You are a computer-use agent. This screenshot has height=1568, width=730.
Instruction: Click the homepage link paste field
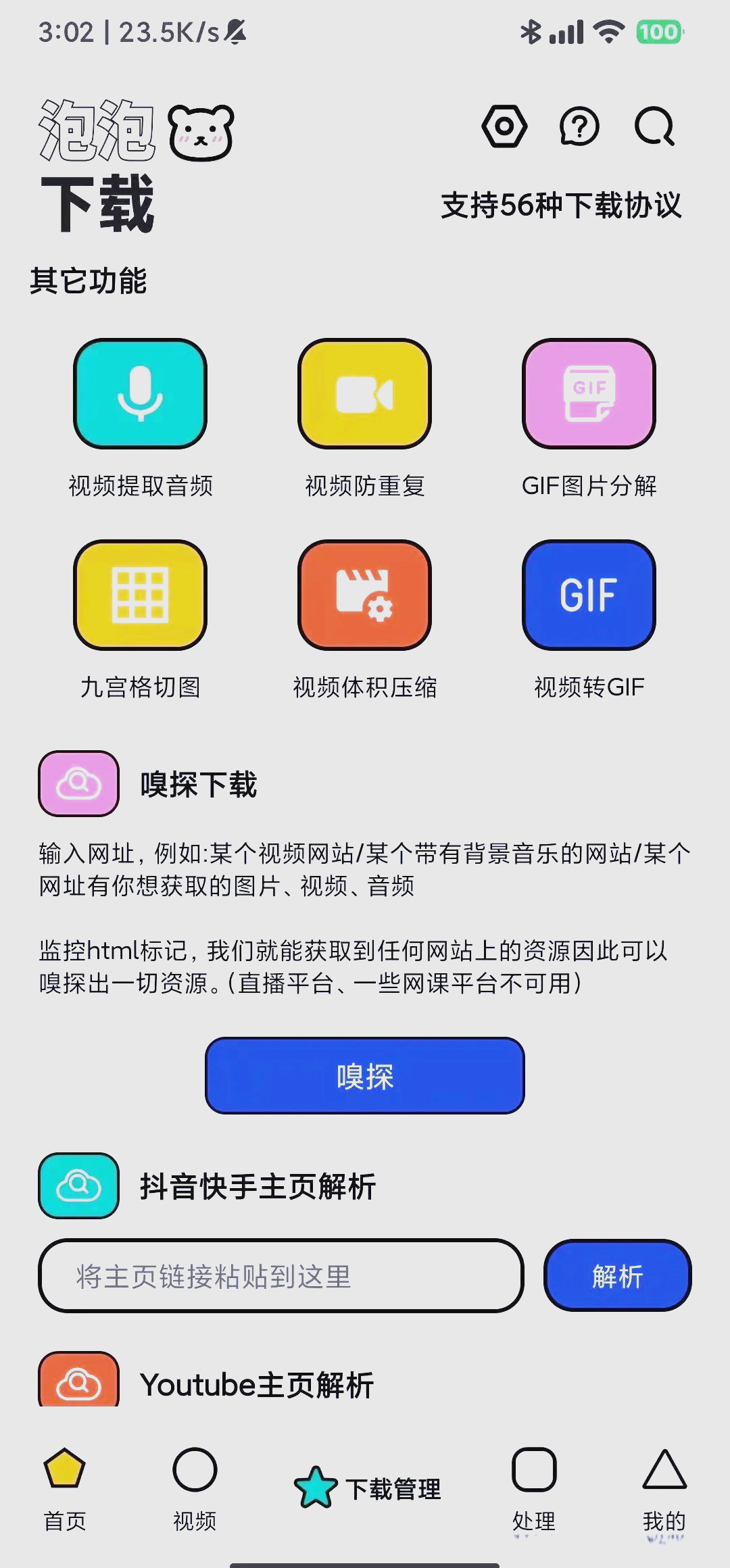click(281, 1276)
